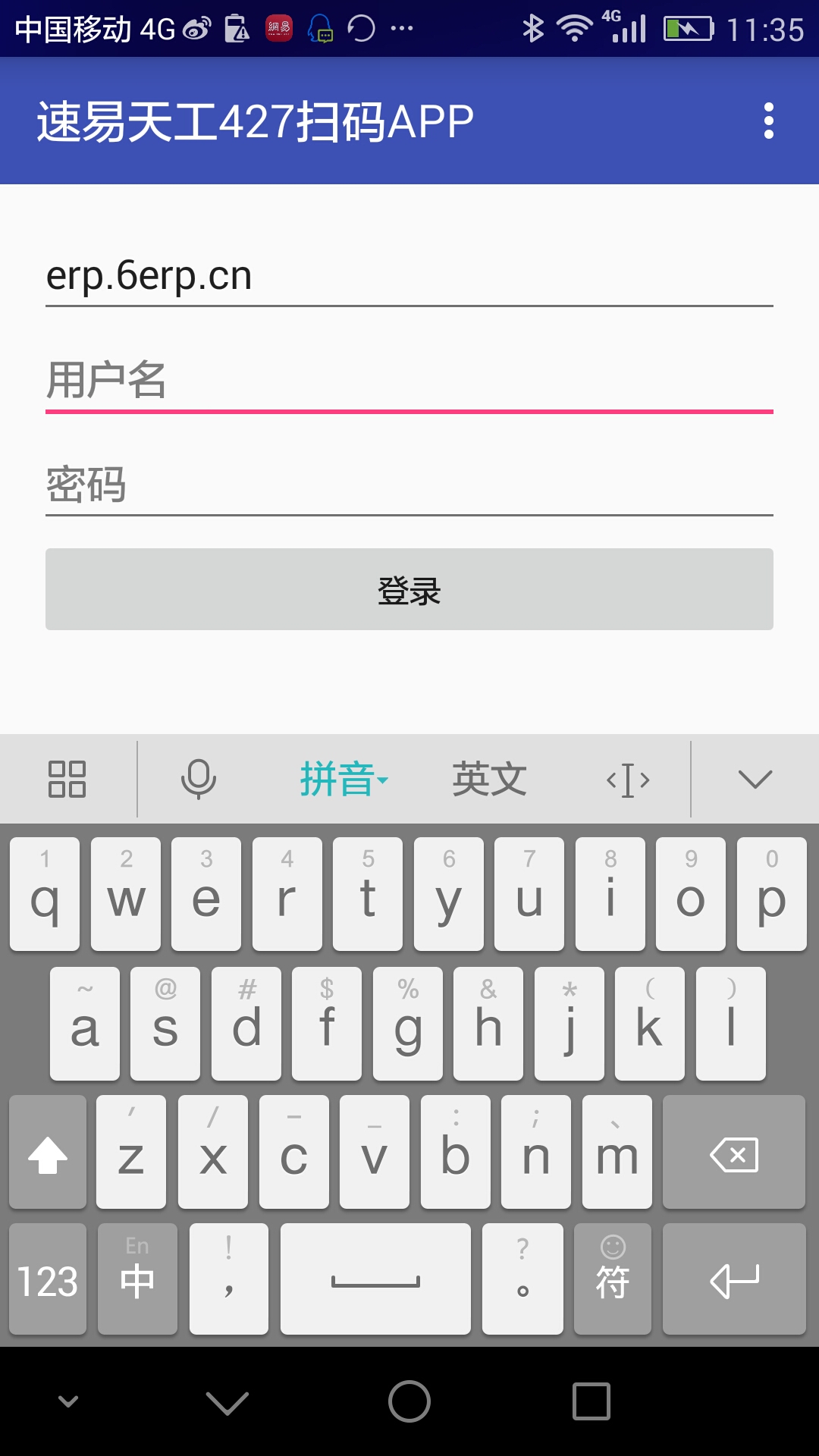
Task: Tap the 登录 login button
Action: (409, 589)
